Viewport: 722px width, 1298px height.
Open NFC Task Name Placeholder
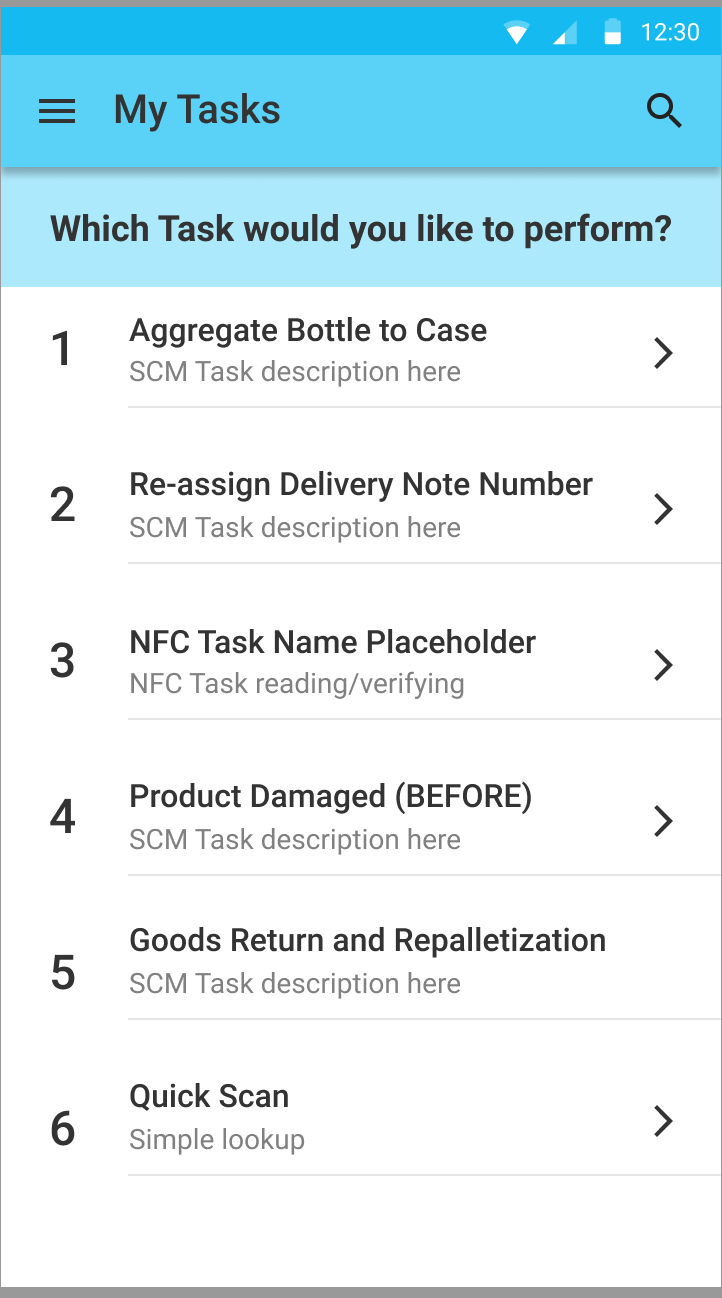click(x=361, y=662)
